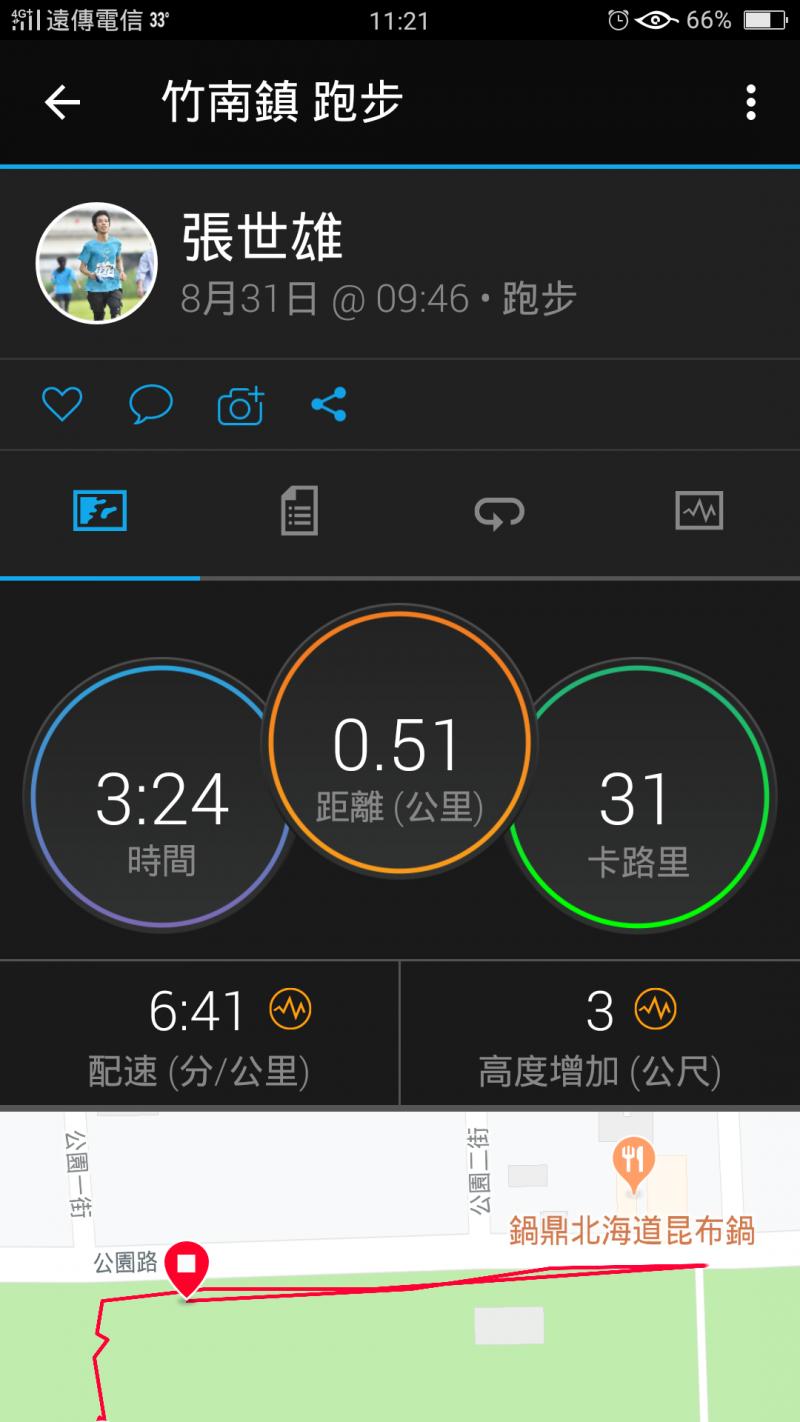Switch to the charts tab

coord(699,511)
